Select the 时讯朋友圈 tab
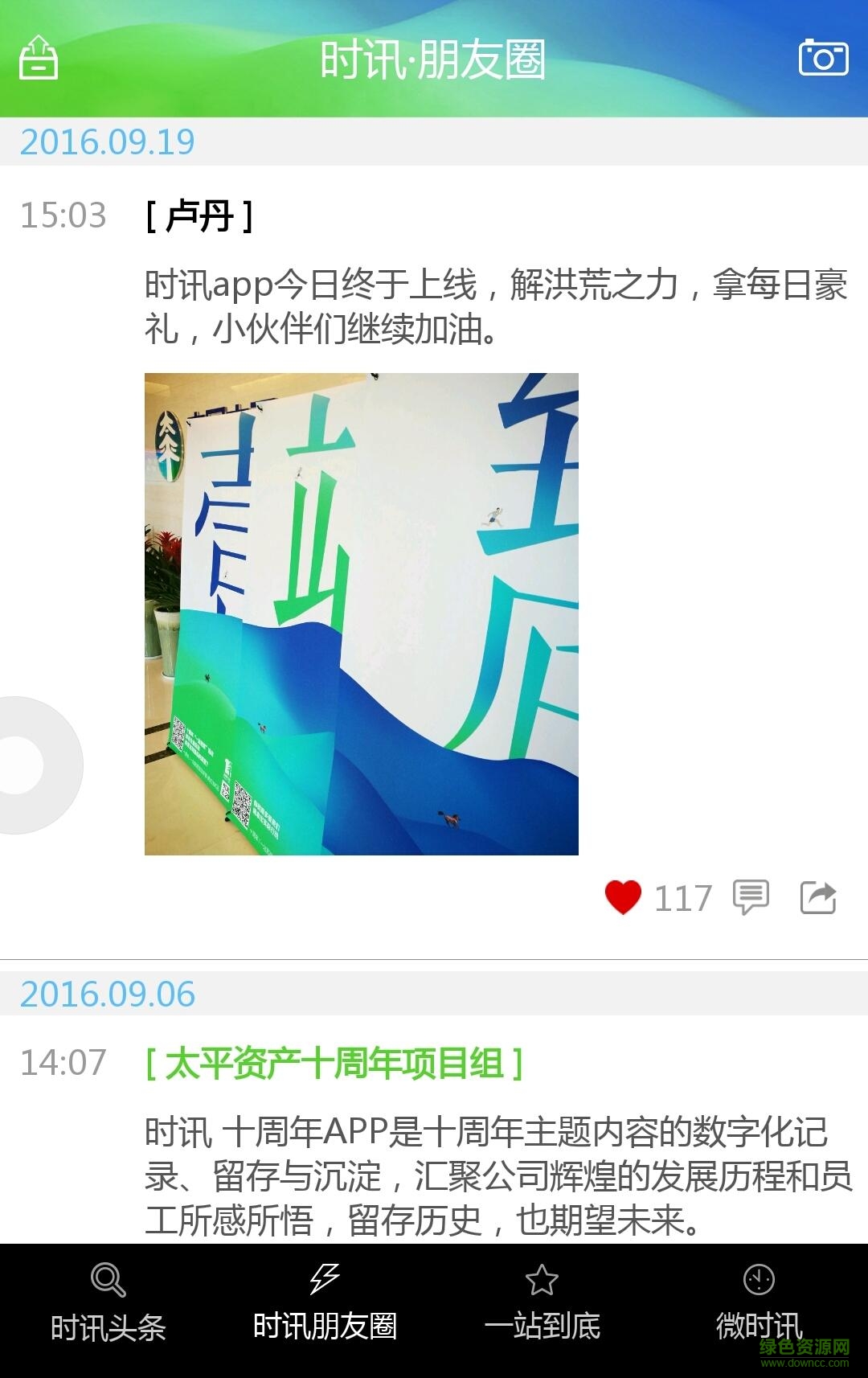Viewport: 868px width, 1378px height. tap(325, 1306)
